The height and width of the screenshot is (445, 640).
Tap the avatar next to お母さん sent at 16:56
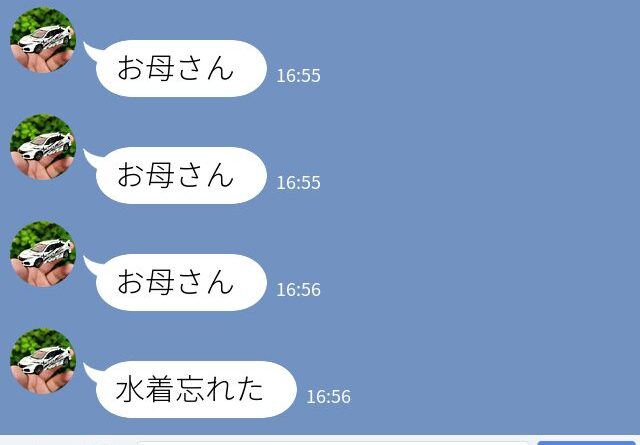[x=43, y=254]
